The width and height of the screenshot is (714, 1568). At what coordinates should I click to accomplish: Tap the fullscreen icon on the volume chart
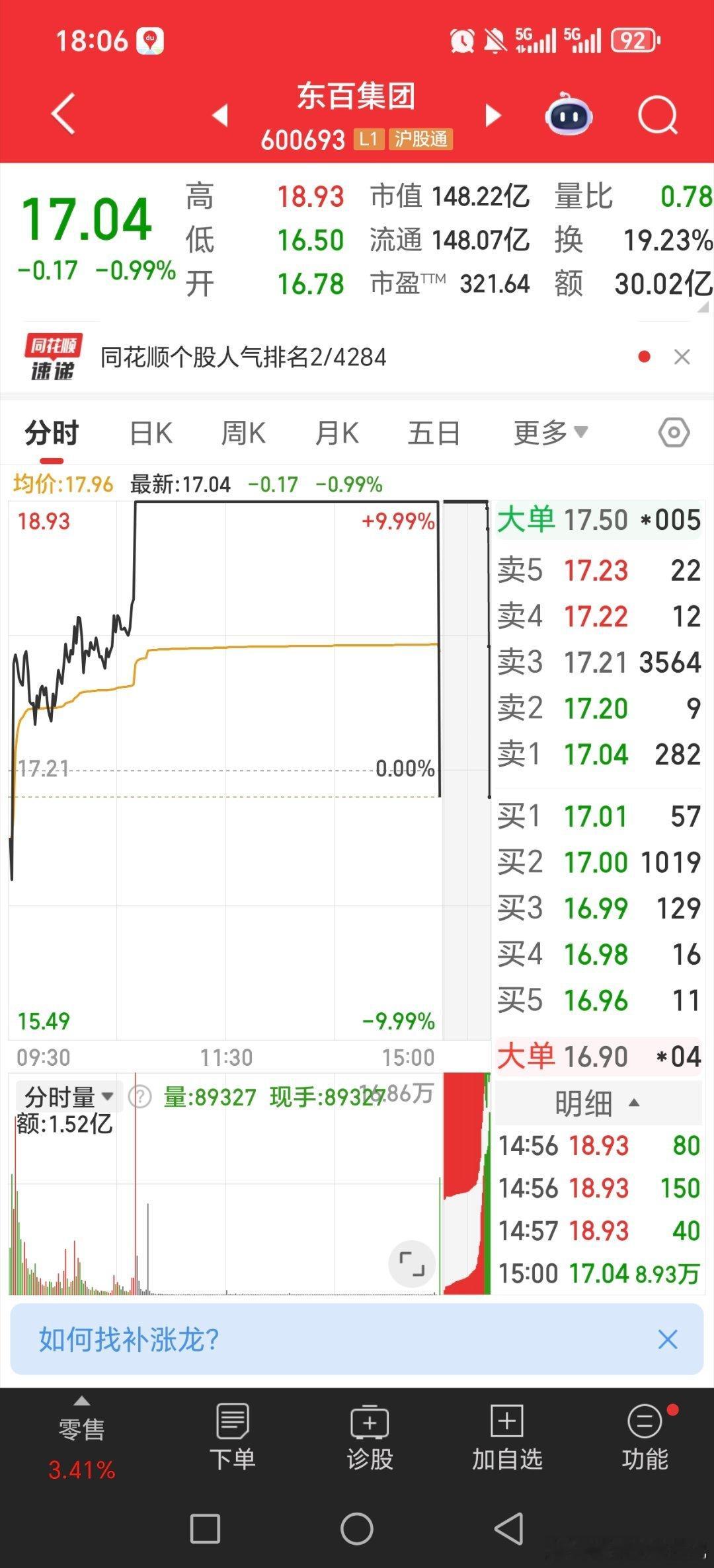(413, 1264)
